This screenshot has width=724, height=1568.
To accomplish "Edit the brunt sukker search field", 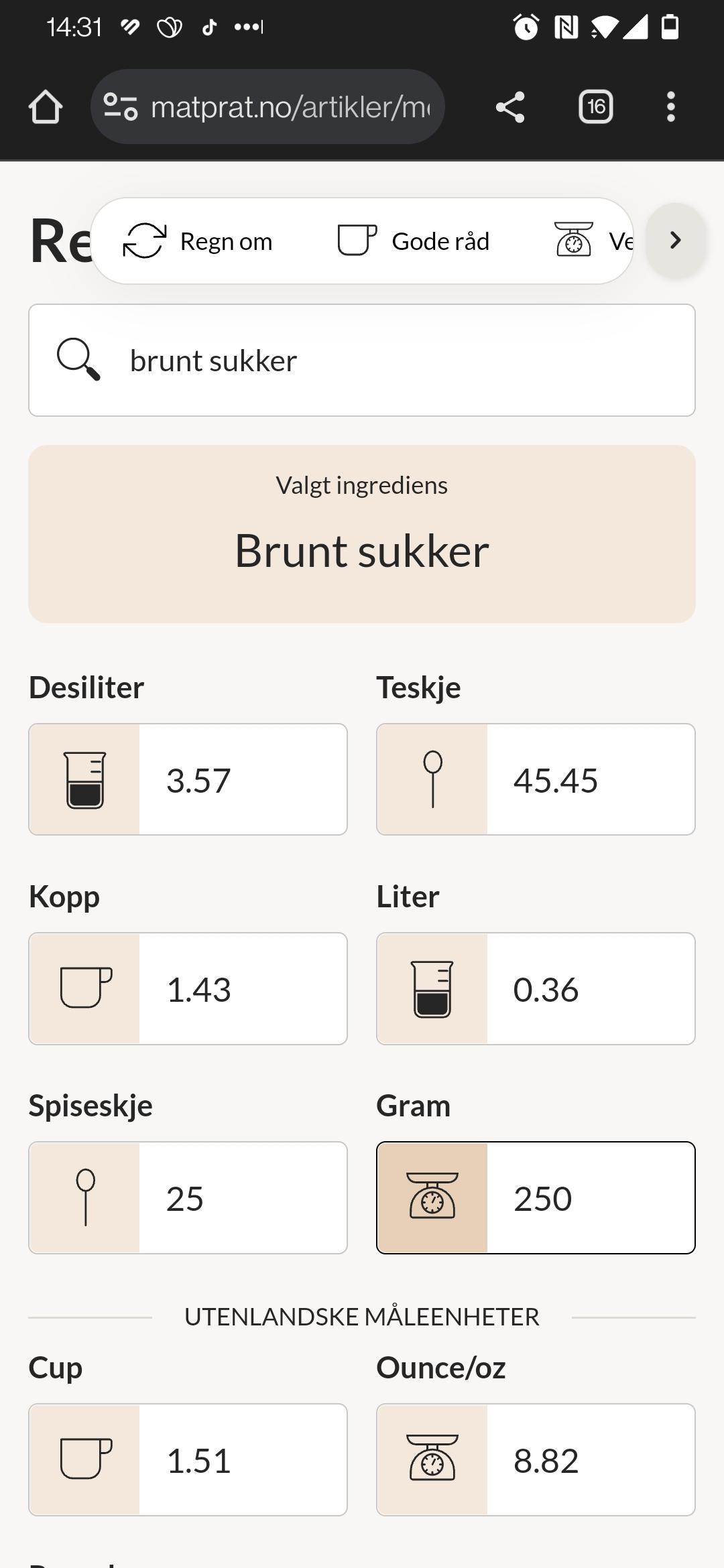I will click(x=362, y=361).
